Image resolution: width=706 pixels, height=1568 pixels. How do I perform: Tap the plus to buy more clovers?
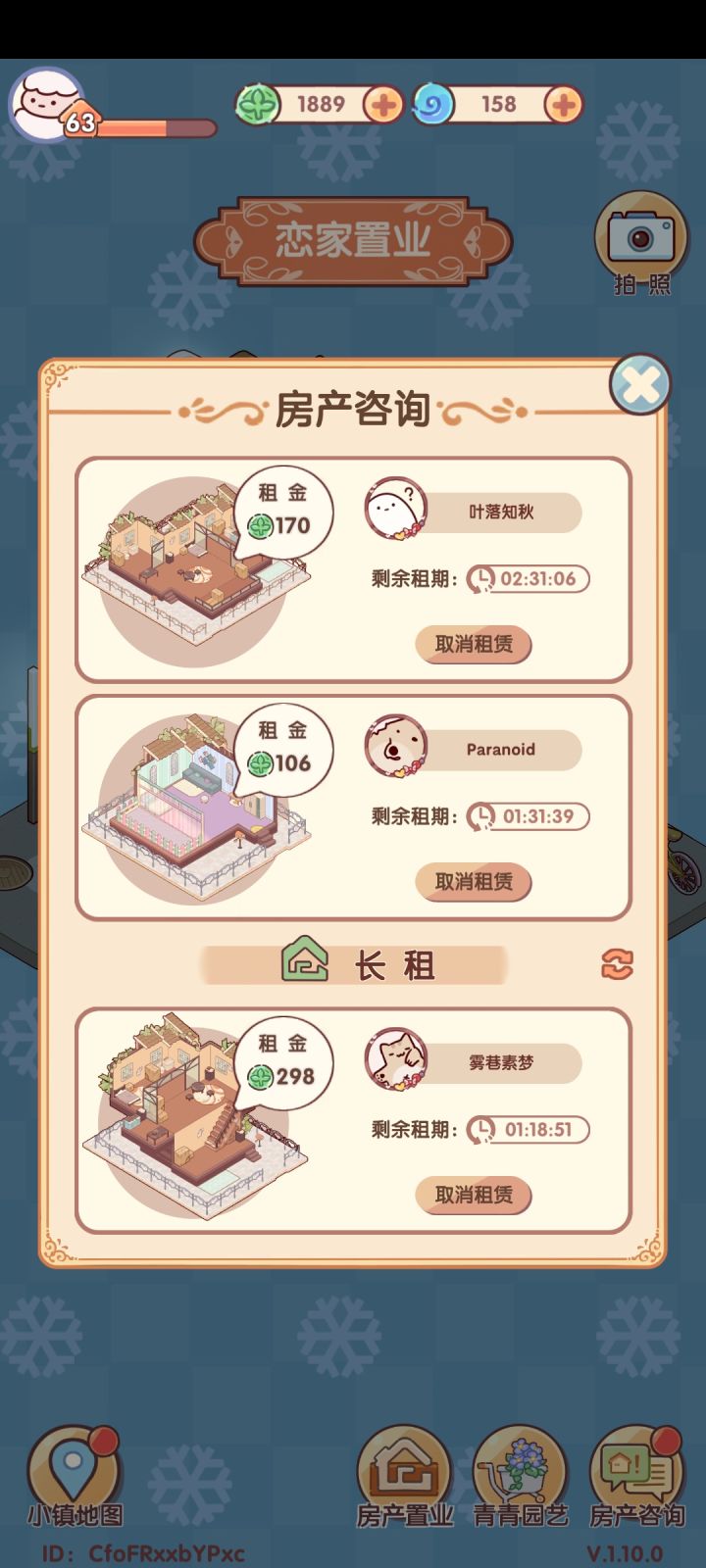coord(384,103)
